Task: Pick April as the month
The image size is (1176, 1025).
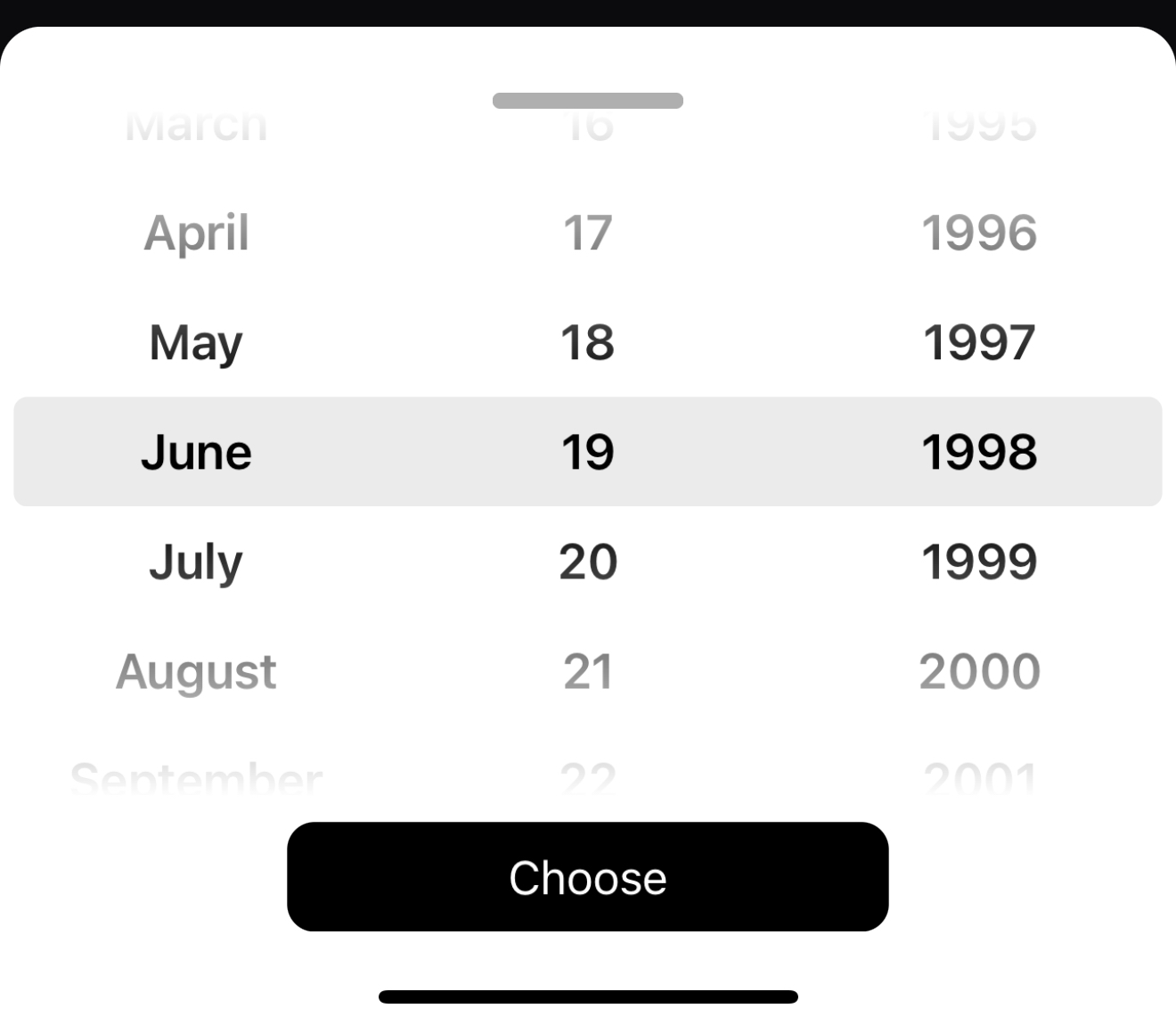Action: click(x=196, y=234)
